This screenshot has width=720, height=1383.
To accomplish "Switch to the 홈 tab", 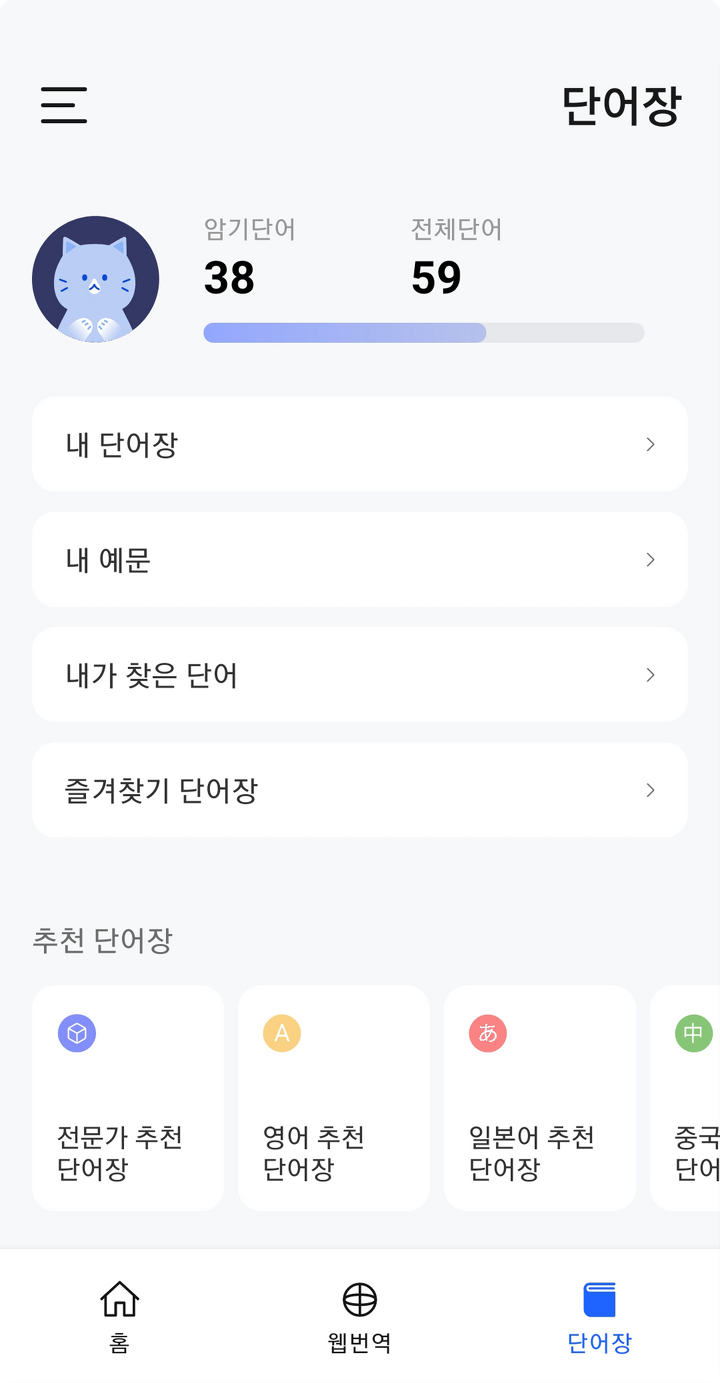I will (120, 1317).
